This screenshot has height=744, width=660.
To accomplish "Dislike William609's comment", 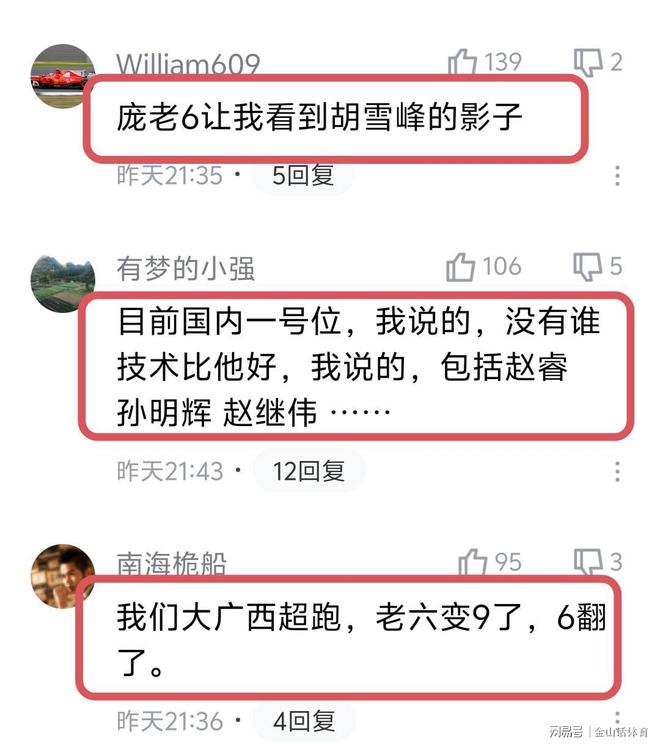I will [x=587, y=64].
